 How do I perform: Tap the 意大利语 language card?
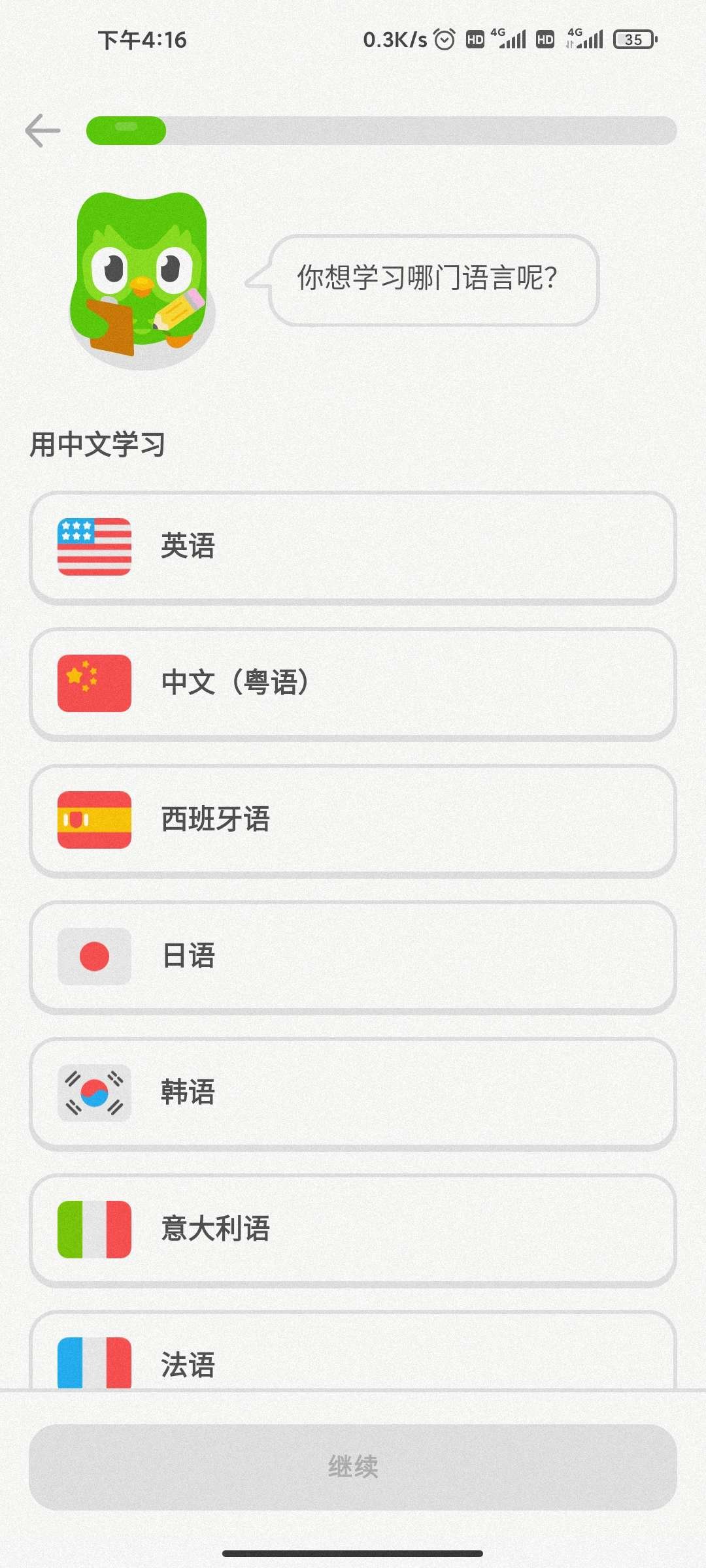coord(353,1230)
